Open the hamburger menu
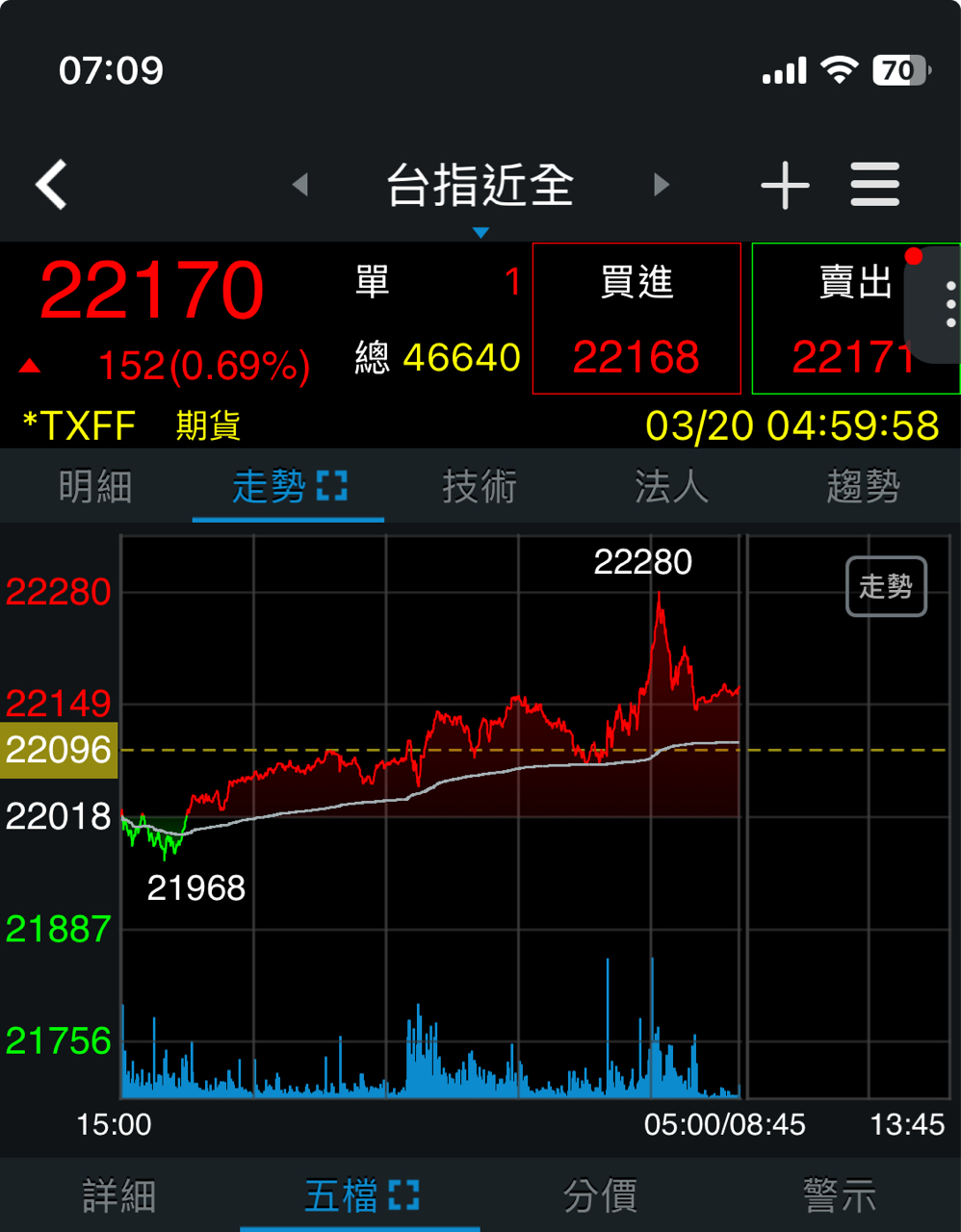This screenshot has height=1232, width=961. [x=874, y=183]
